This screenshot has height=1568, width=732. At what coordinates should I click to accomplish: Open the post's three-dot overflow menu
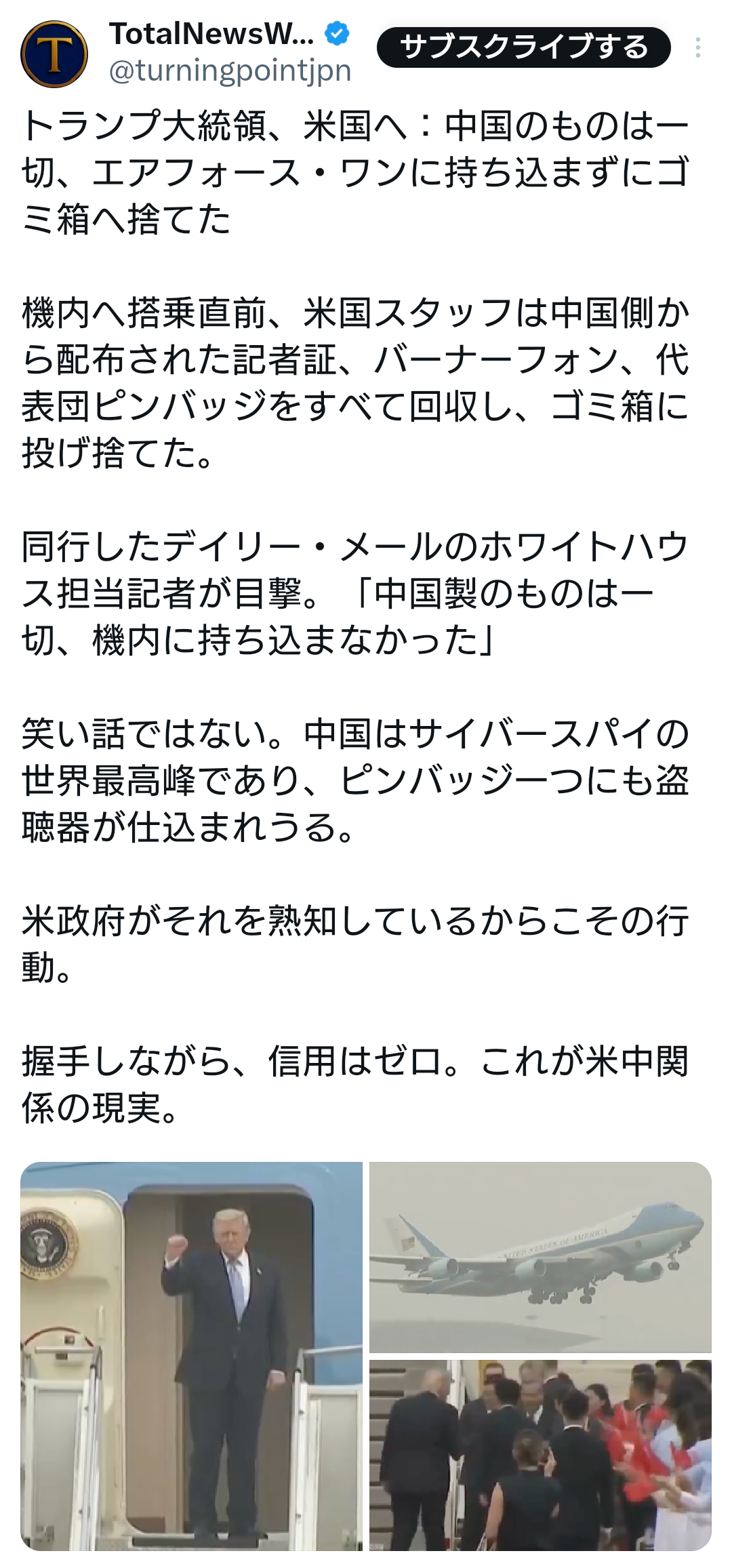[697, 47]
